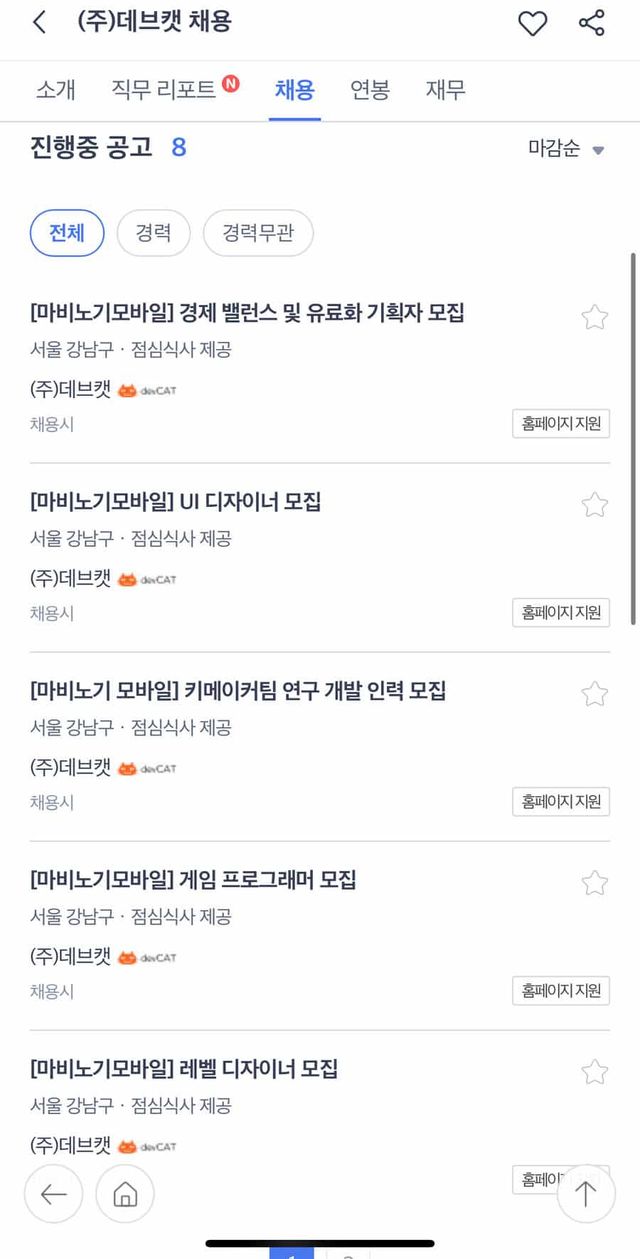640x1259 pixels.
Task: Select the 전체 filter chip
Action: tap(67, 233)
